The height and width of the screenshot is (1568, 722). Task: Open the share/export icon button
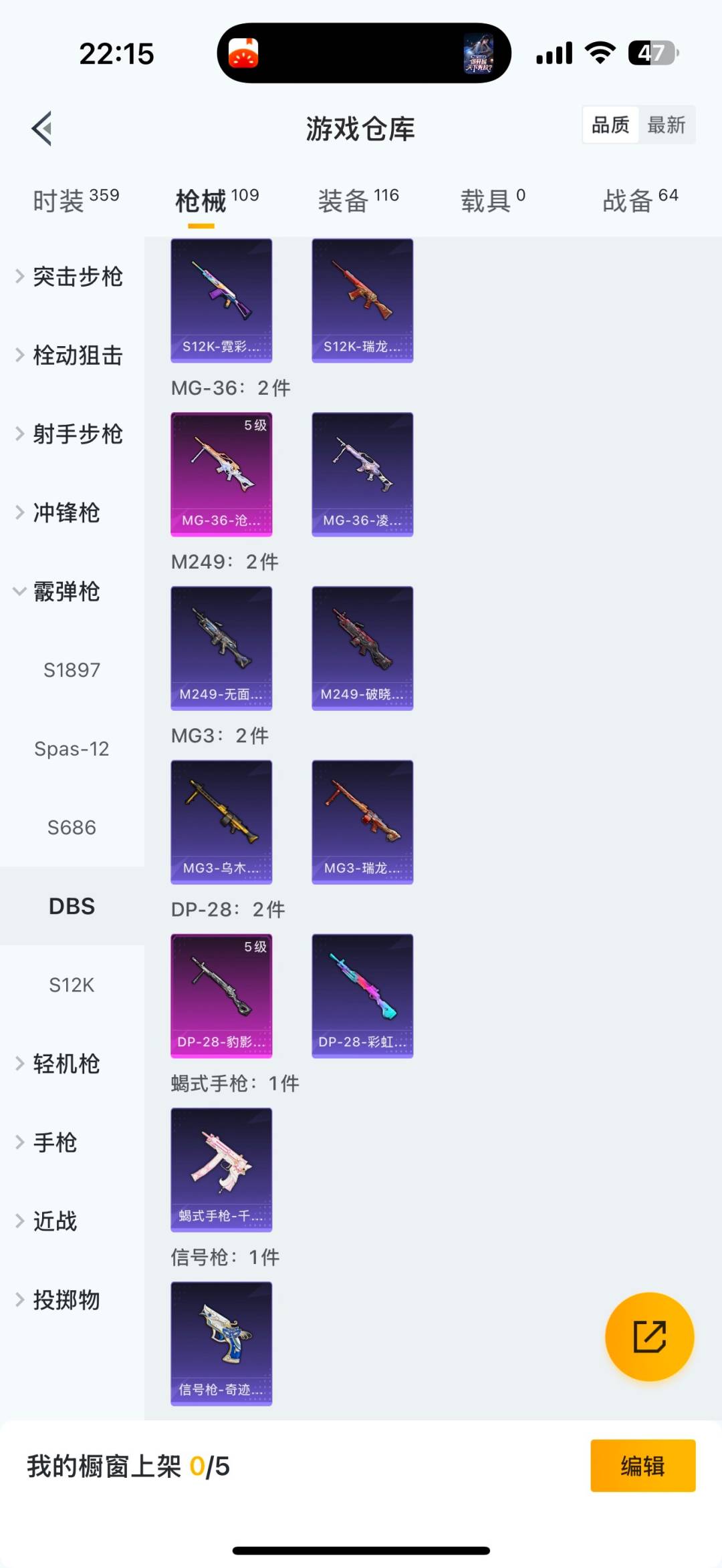click(649, 1336)
